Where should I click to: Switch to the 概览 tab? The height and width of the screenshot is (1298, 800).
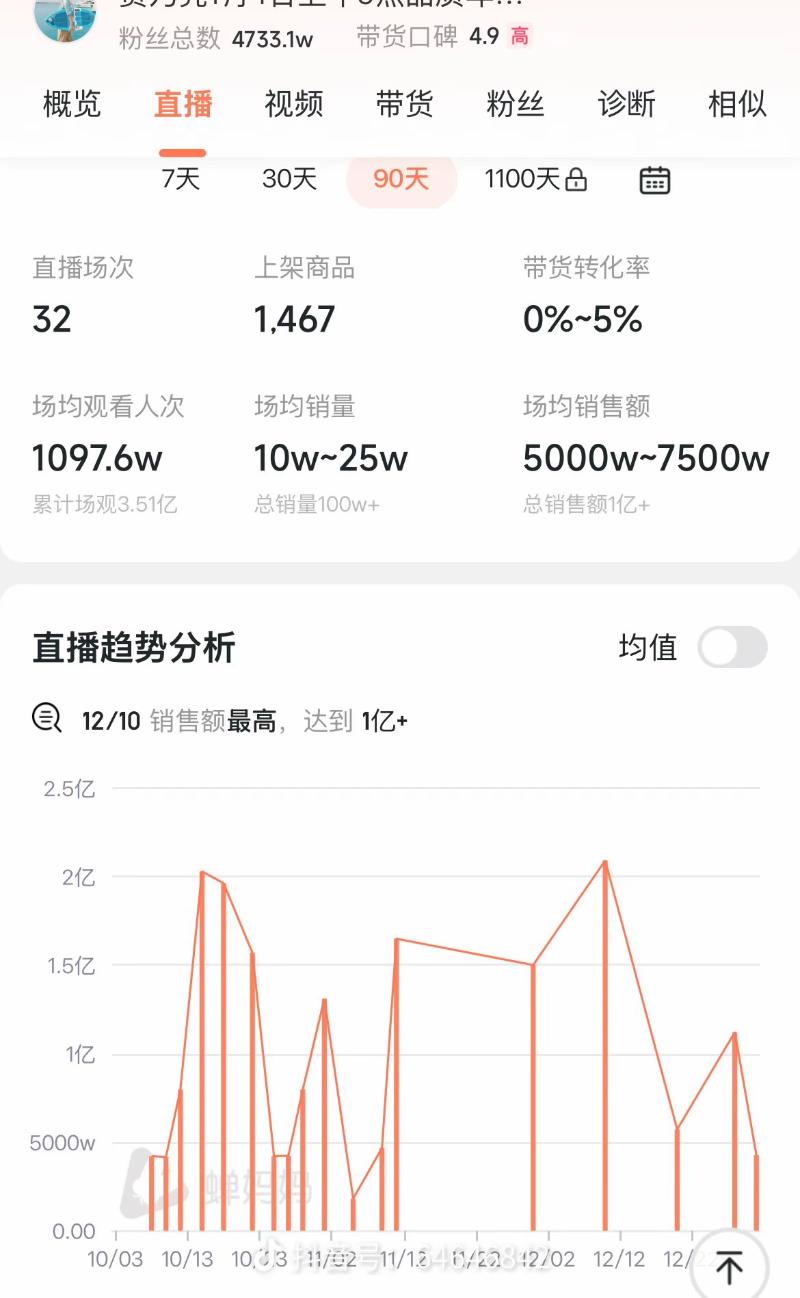(72, 104)
